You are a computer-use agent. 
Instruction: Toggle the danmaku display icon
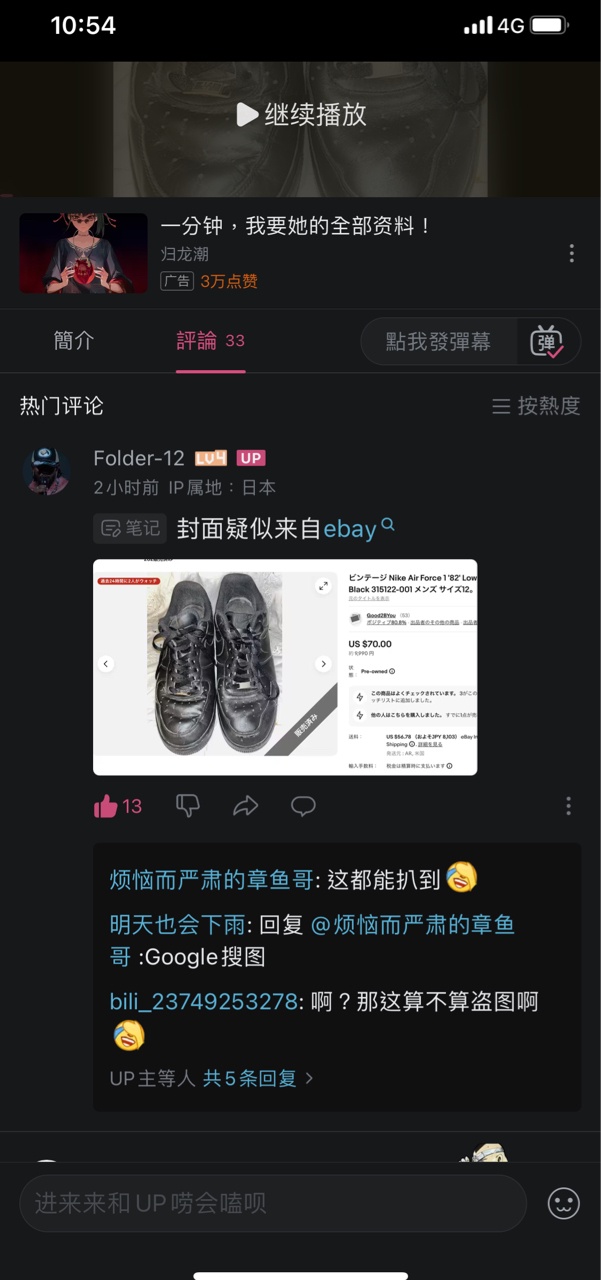point(547,342)
